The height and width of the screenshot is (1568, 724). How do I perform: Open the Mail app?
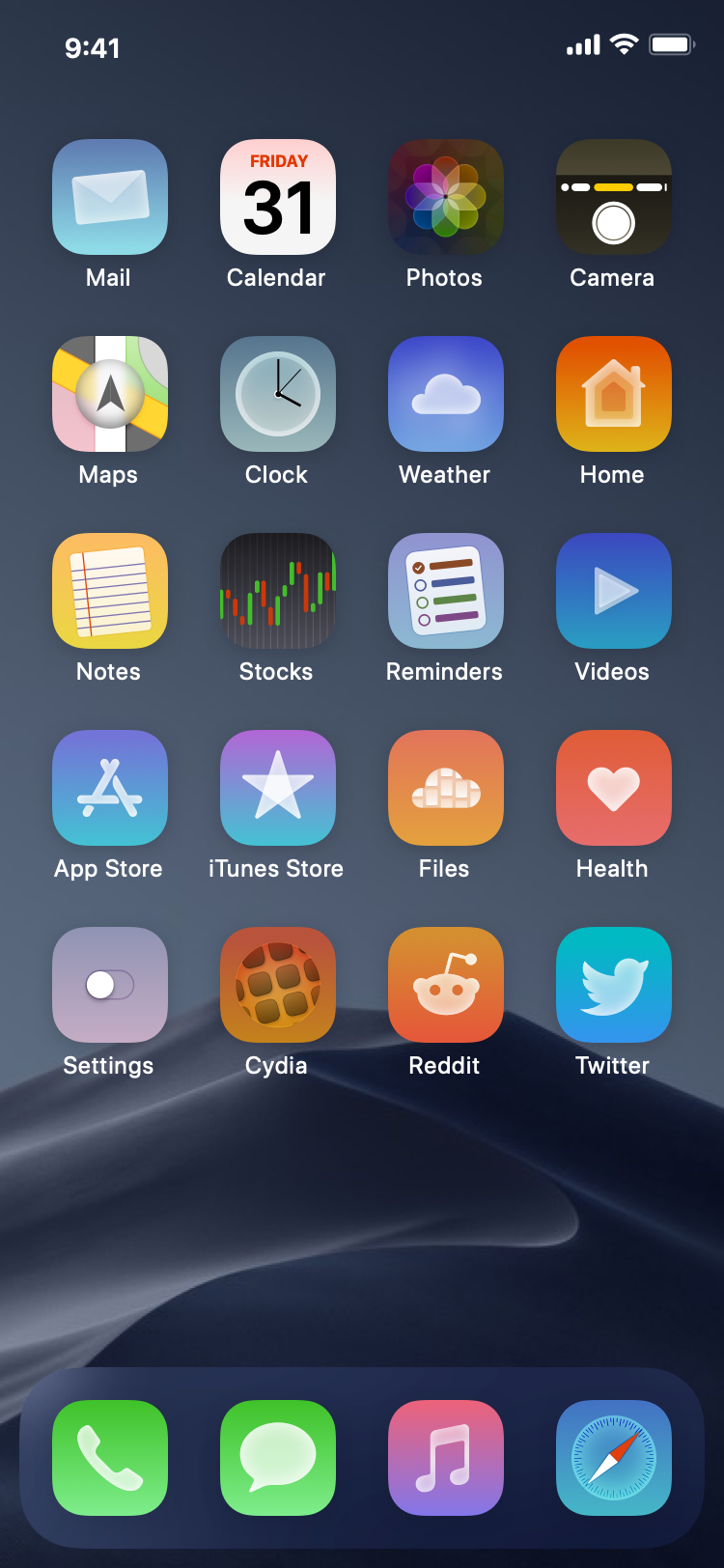pos(110,197)
